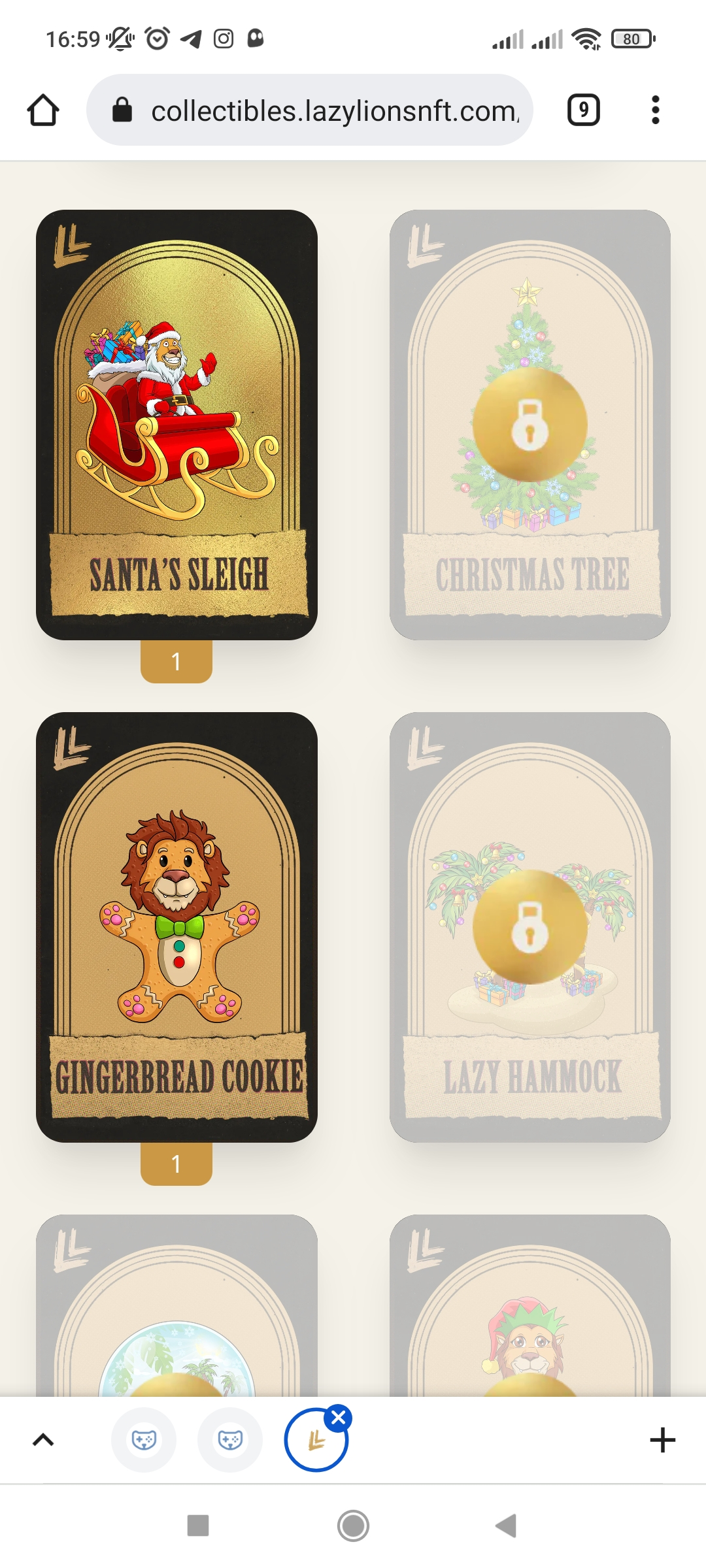Switch to the second game controller tab
The width and height of the screenshot is (706, 1568).
point(230,1440)
